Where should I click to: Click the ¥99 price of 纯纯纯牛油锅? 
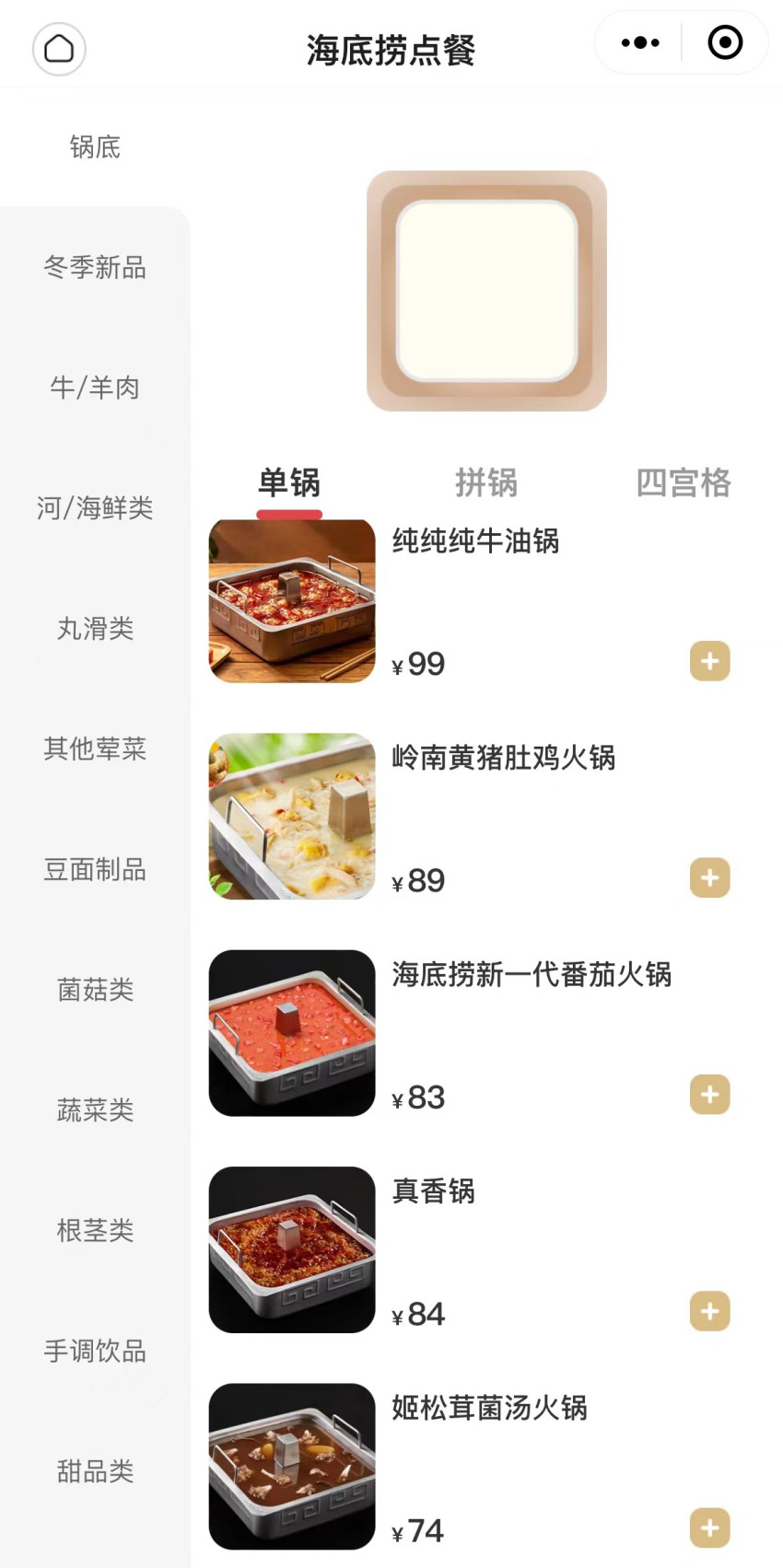click(x=417, y=664)
